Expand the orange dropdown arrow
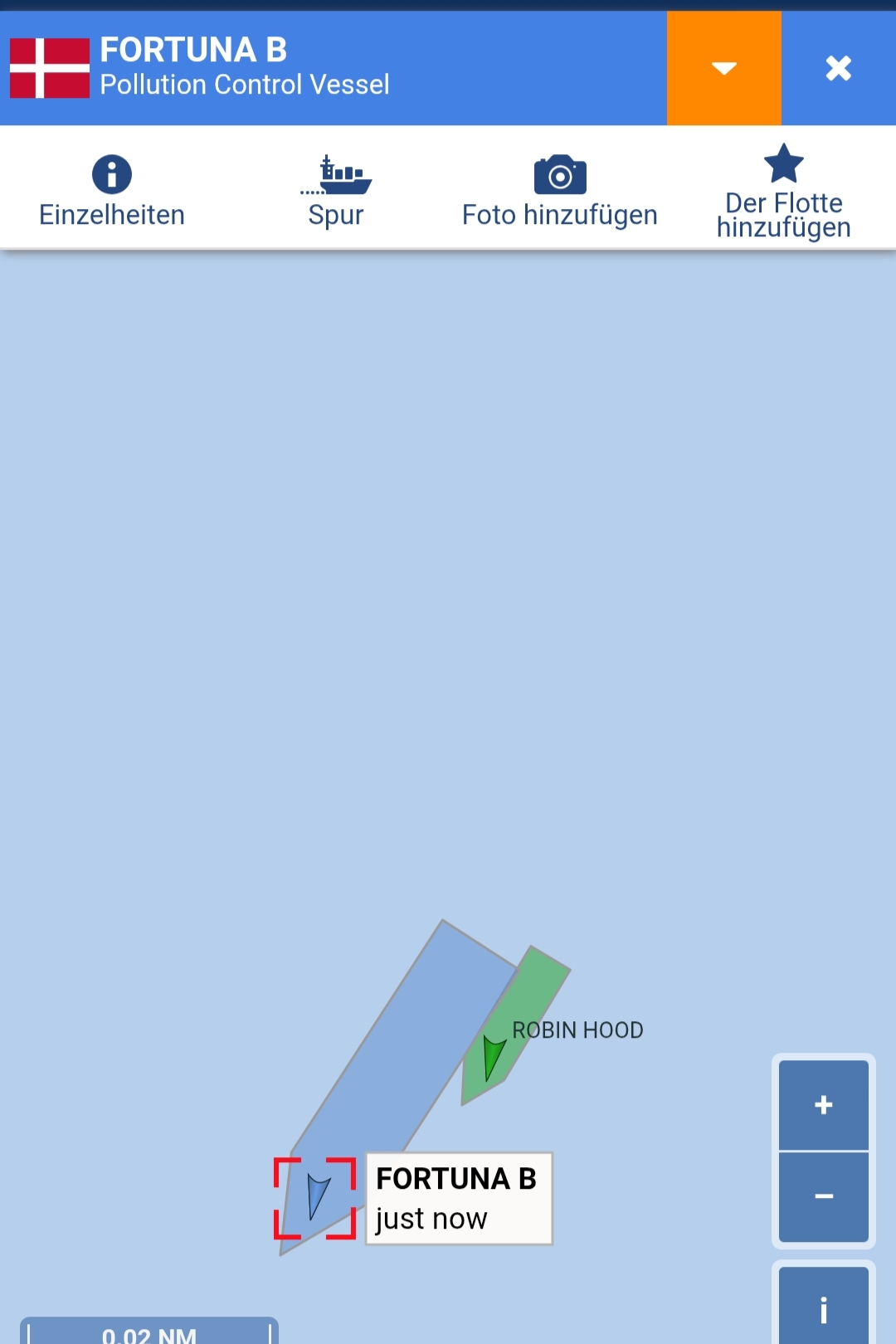Viewport: 896px width, 1344px height. pos(723,68)
